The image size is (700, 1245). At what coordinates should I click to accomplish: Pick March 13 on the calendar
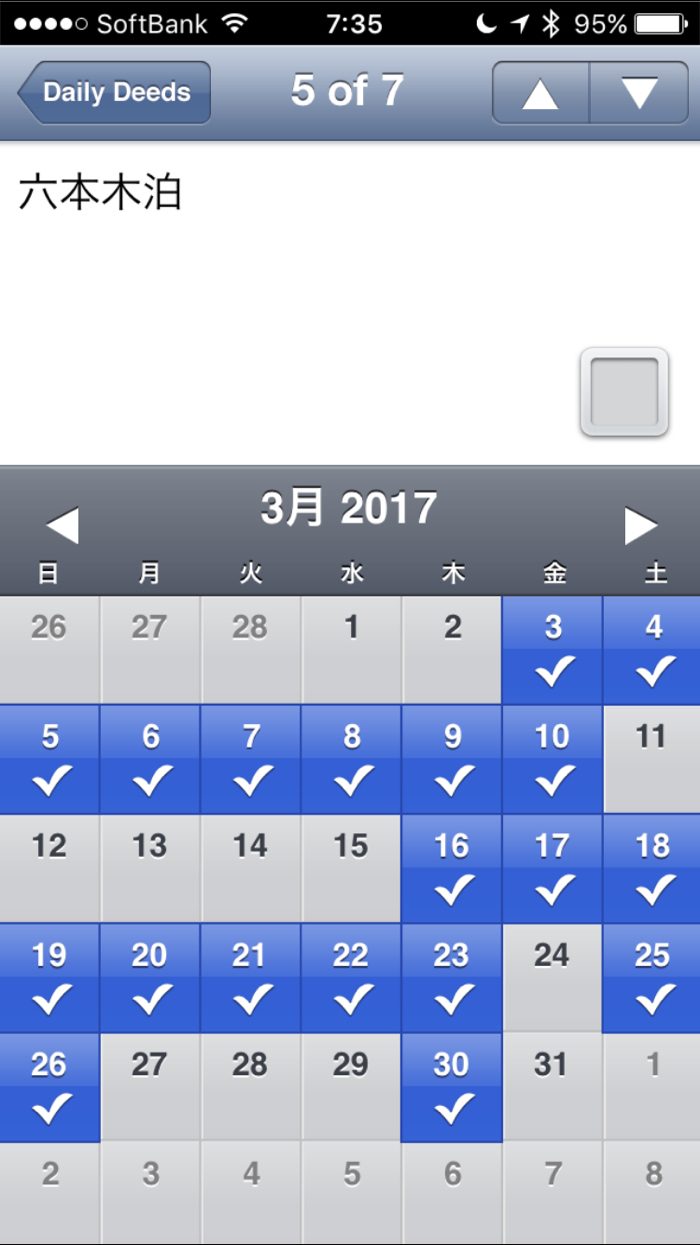(x=150, y=868)
